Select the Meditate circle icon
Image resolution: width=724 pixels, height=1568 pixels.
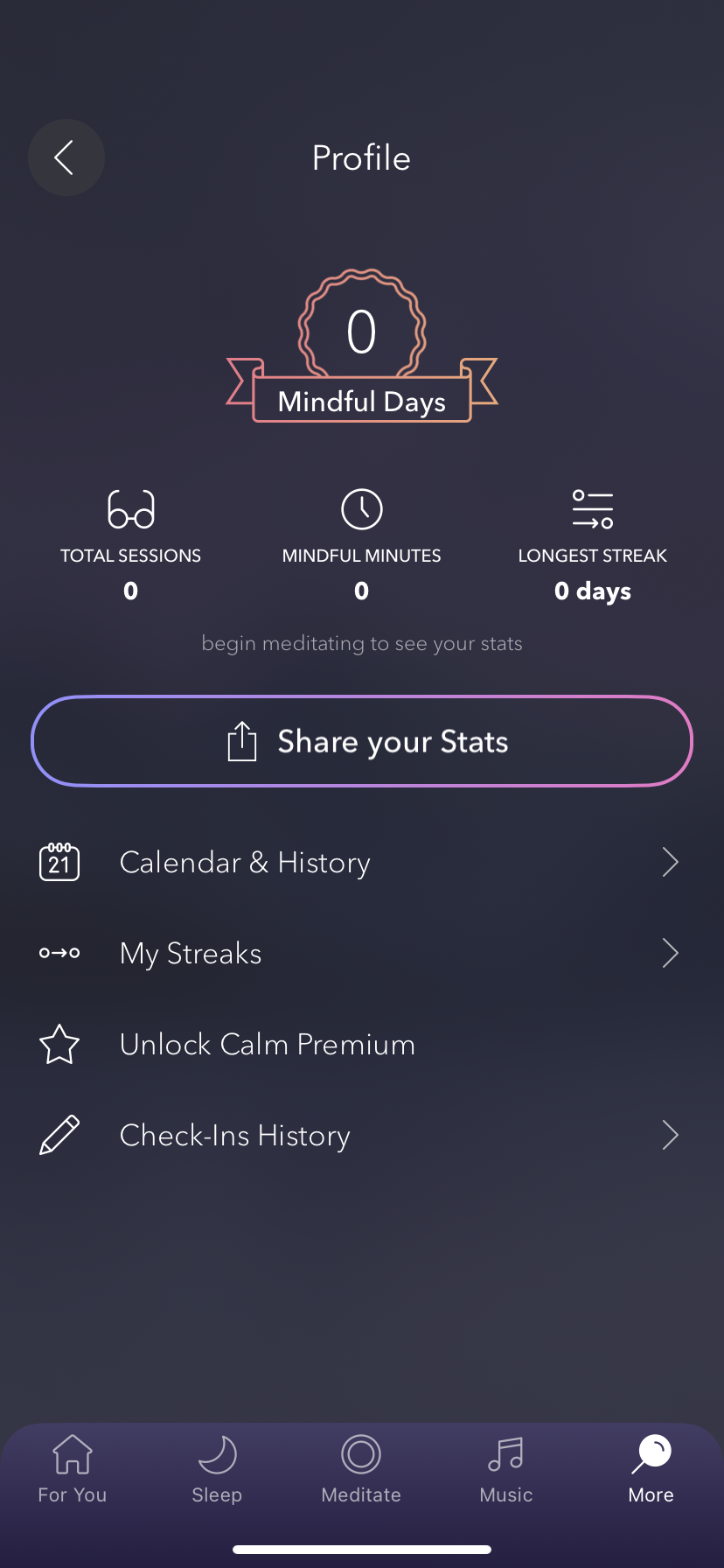click(361, 1453)
